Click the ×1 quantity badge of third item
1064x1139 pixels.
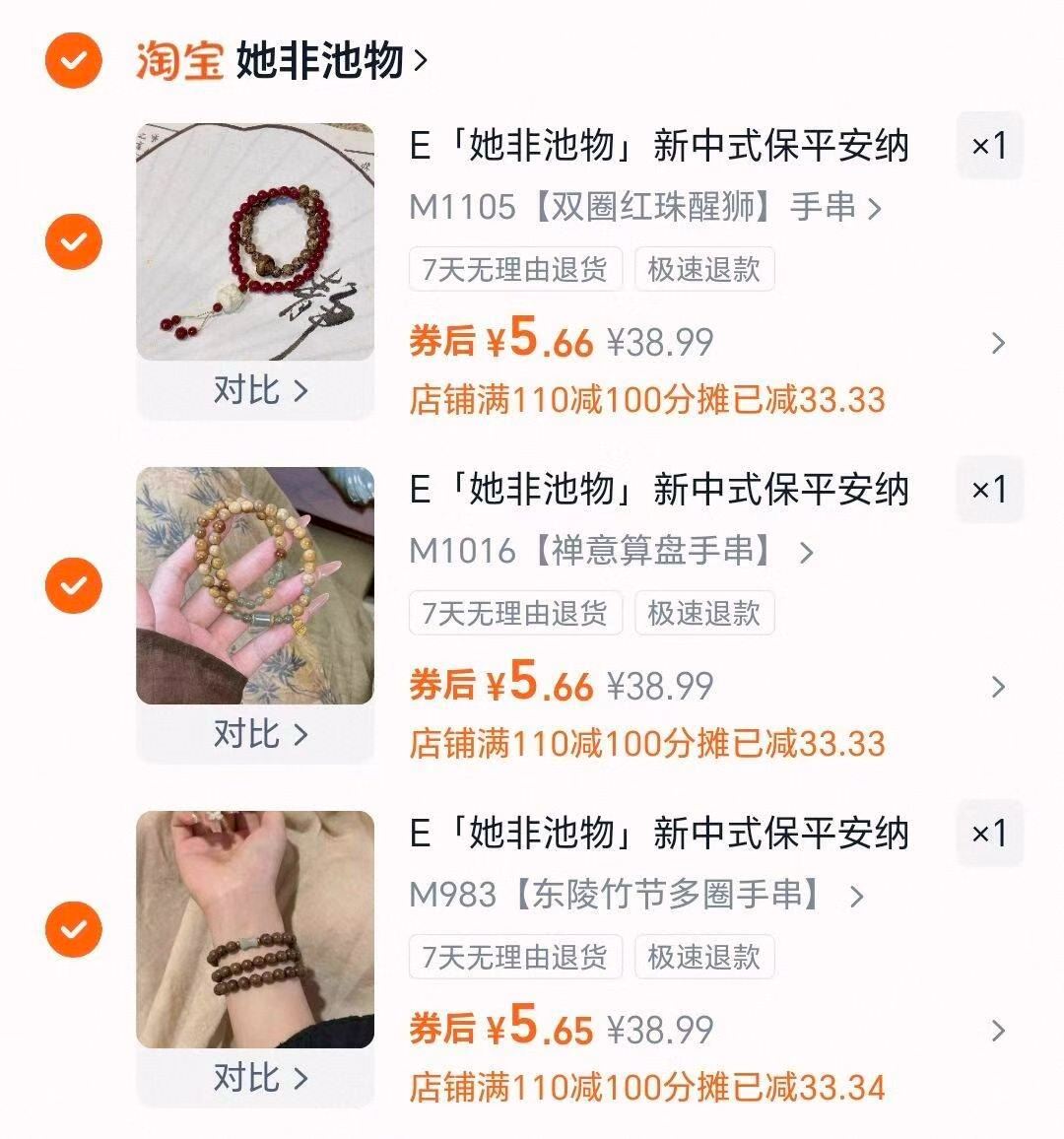(988, 835)
